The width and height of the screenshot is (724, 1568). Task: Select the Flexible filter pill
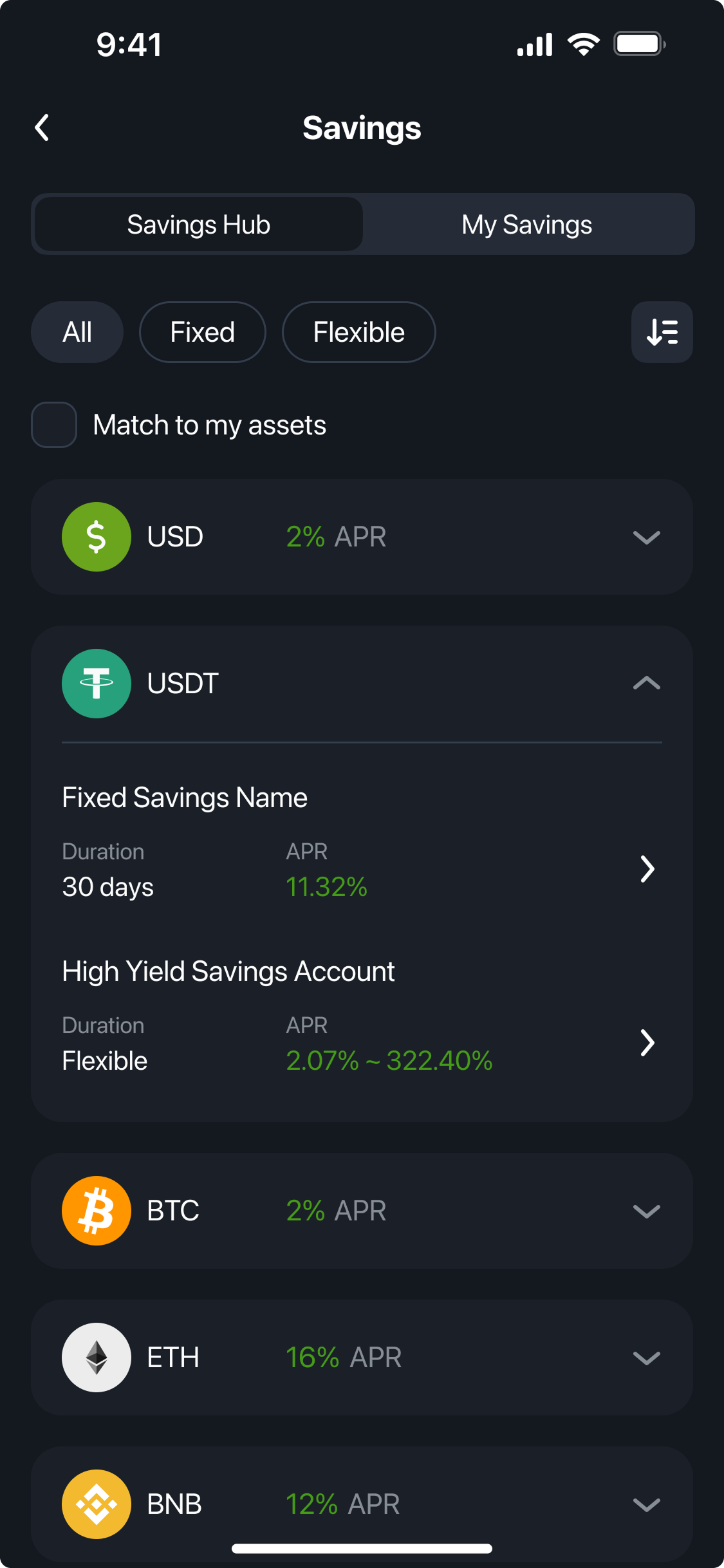click(x=358, y=332)
